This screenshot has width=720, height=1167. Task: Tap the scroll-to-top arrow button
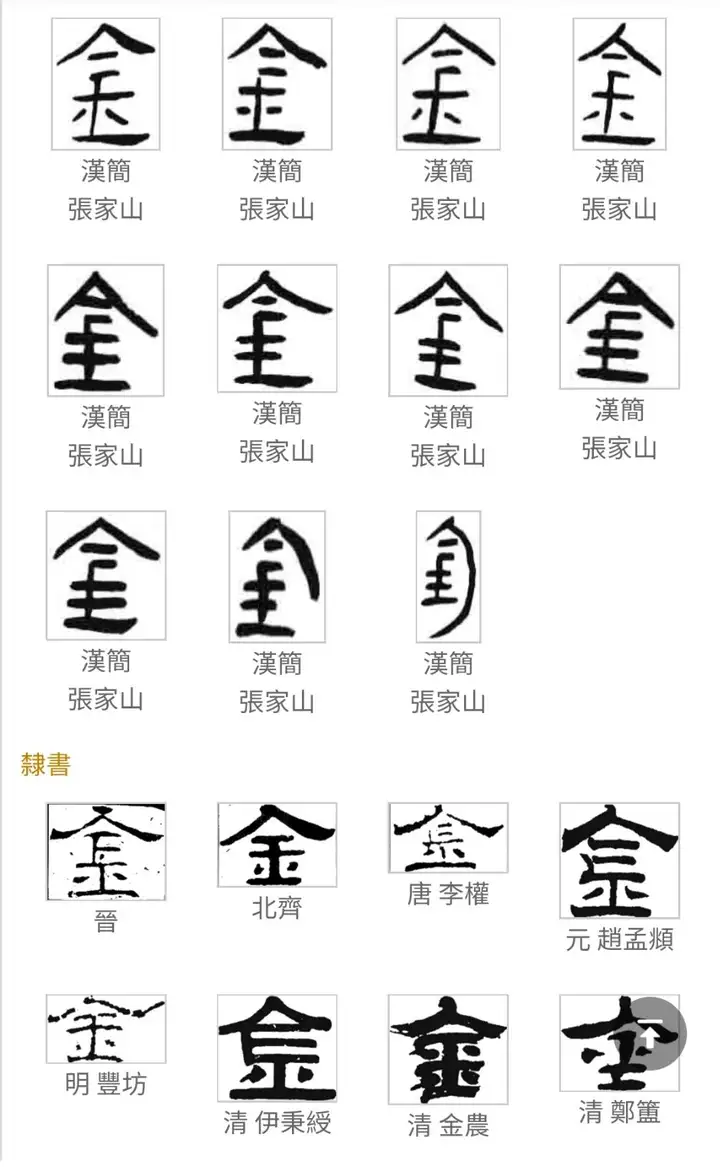(646, 1037)
